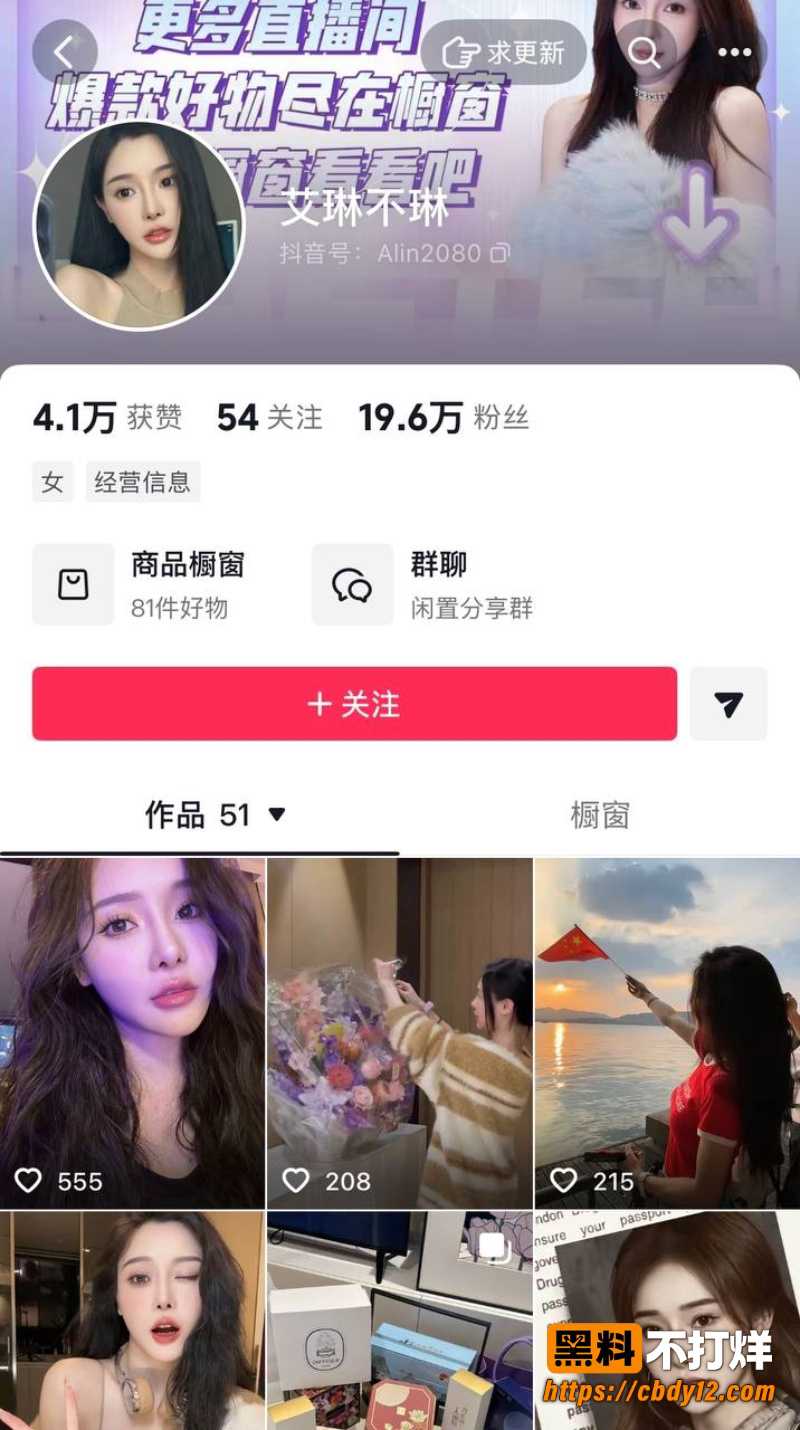Open the flag video with 215 likes

pos(667,1033)
